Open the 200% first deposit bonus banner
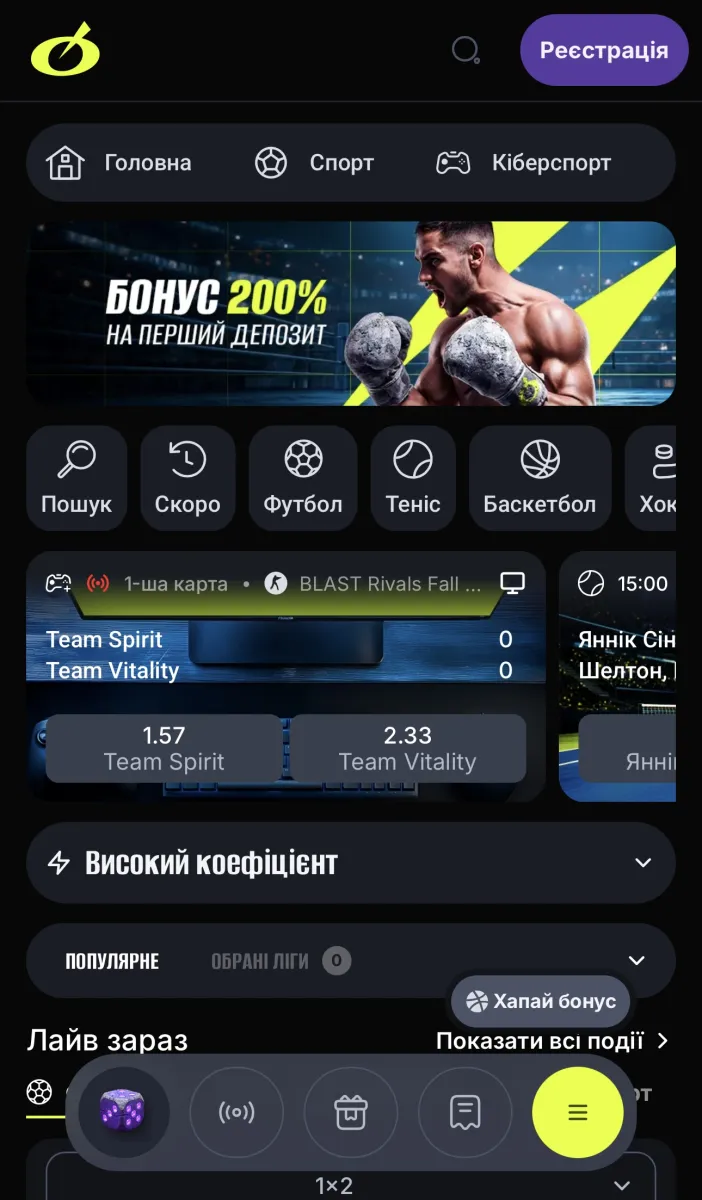 [350, 313]
